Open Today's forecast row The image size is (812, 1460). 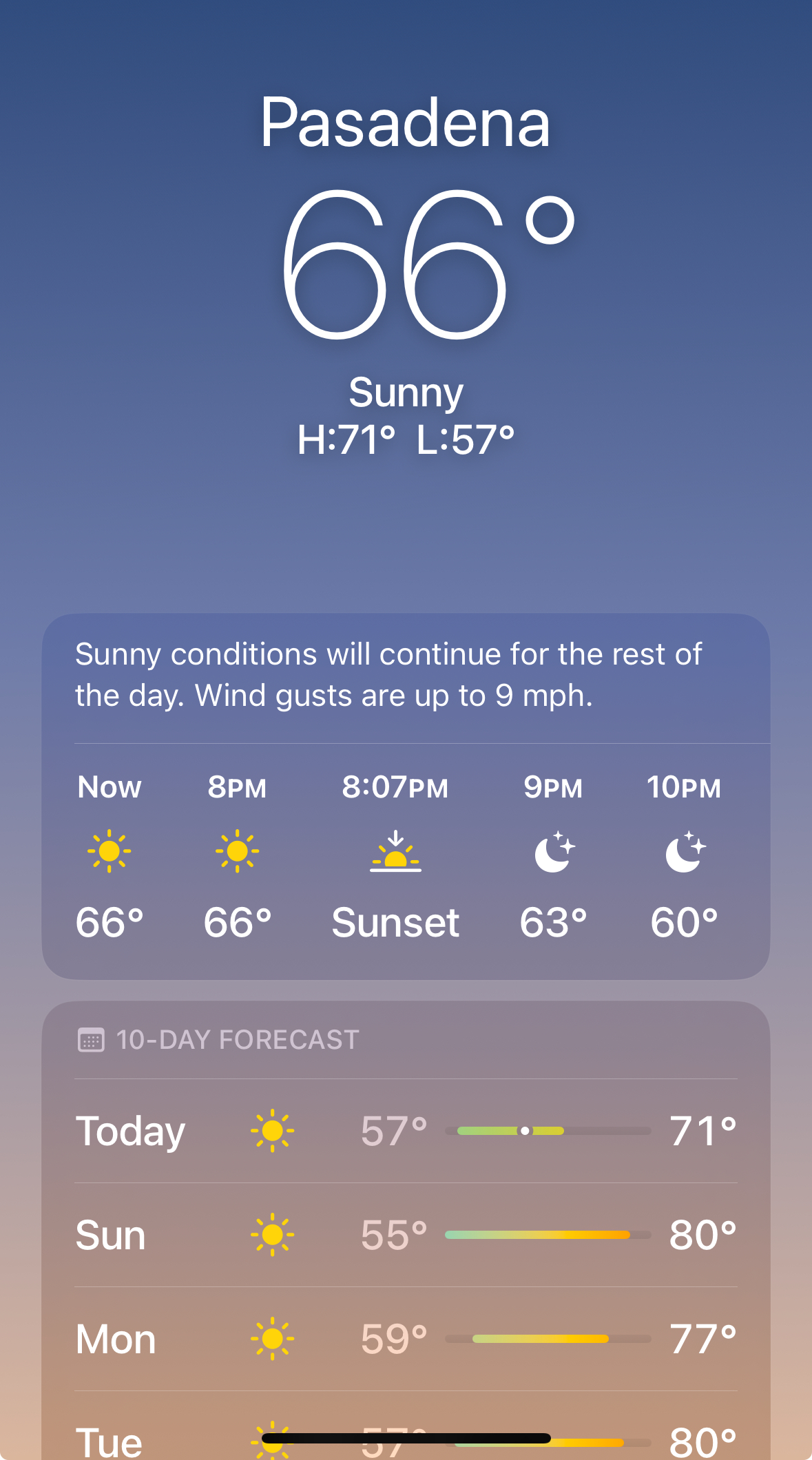(x=406, y=1131)
